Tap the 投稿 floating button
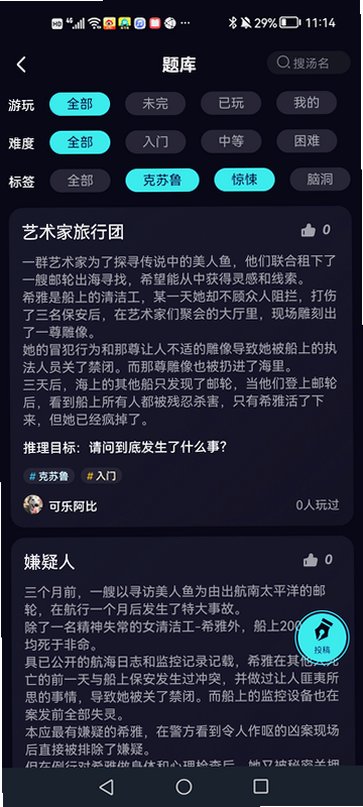Viewport: 363px width, 807px height. pos(322,638)
